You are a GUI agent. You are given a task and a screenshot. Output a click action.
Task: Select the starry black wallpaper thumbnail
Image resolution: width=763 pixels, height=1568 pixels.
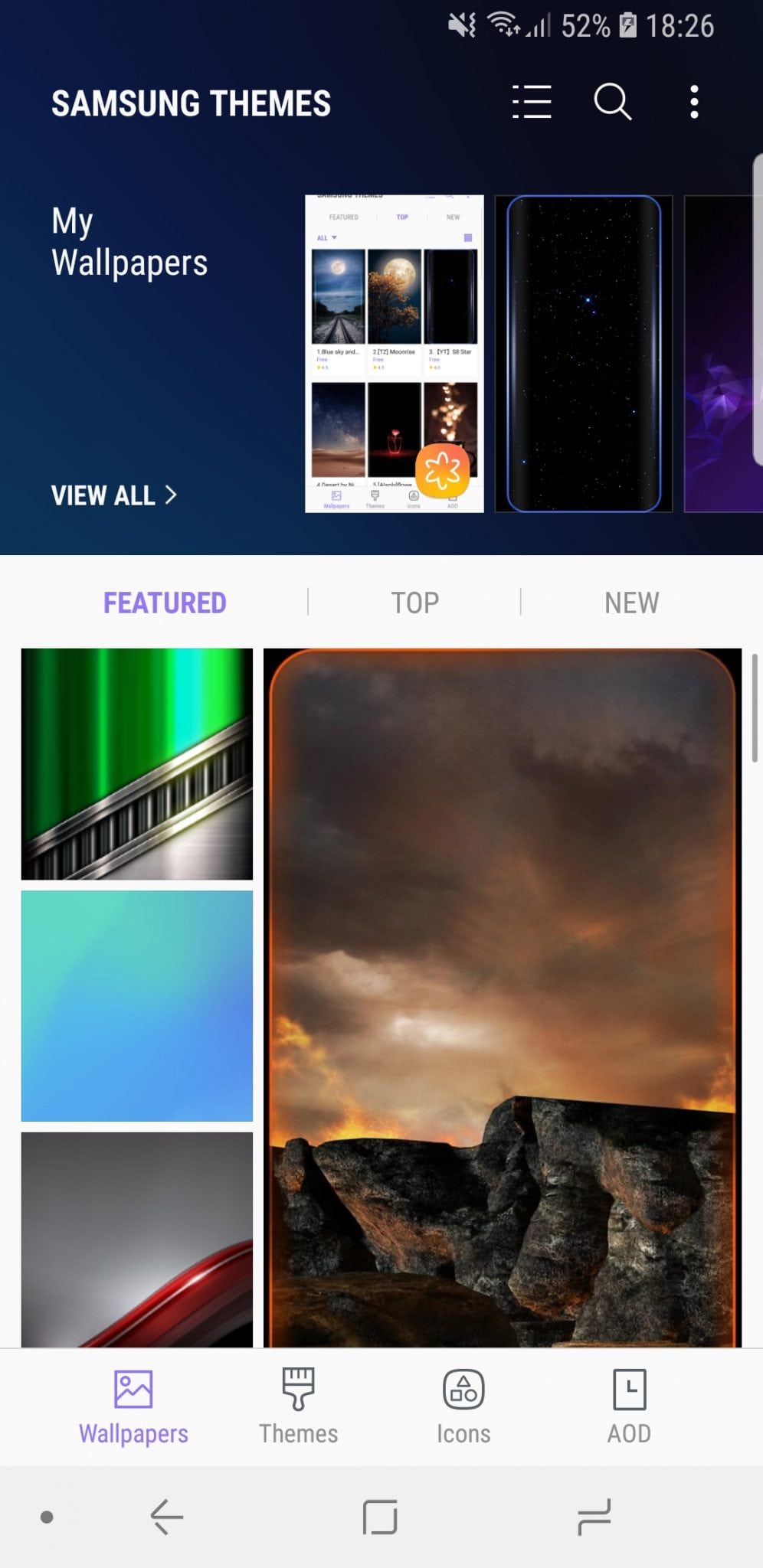coord(584,354)
